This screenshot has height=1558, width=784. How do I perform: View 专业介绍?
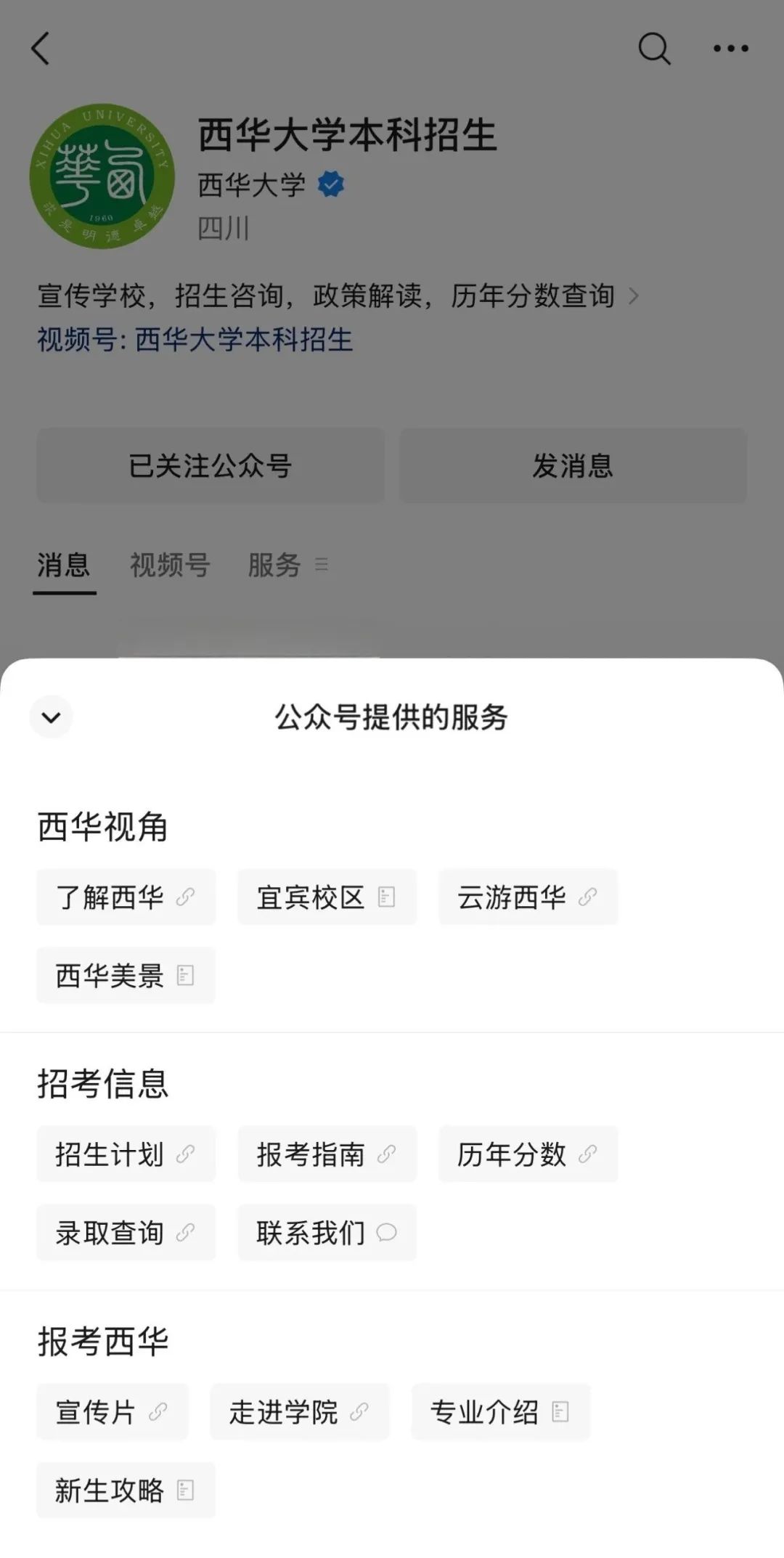(x=500, y=1412)
